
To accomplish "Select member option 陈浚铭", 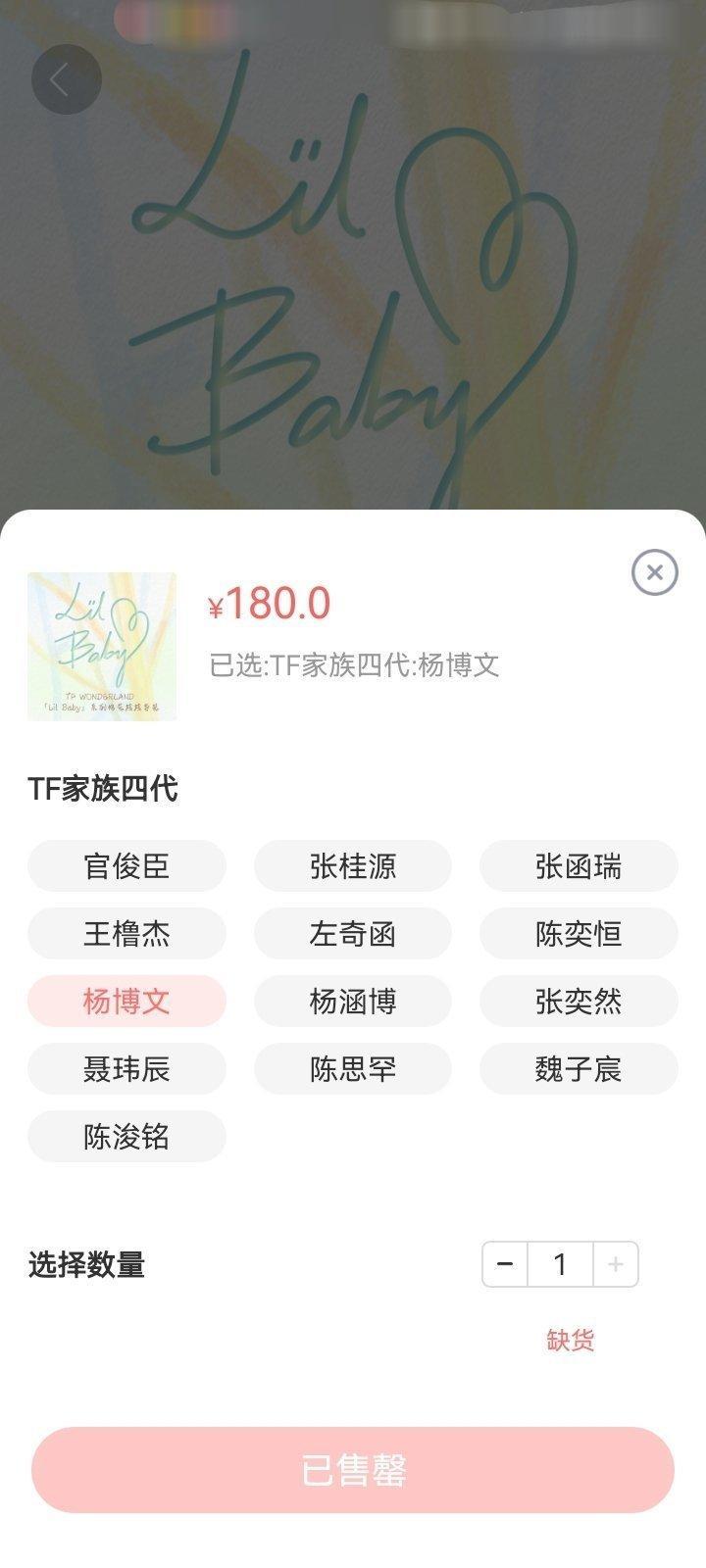I will (126, 1137).
